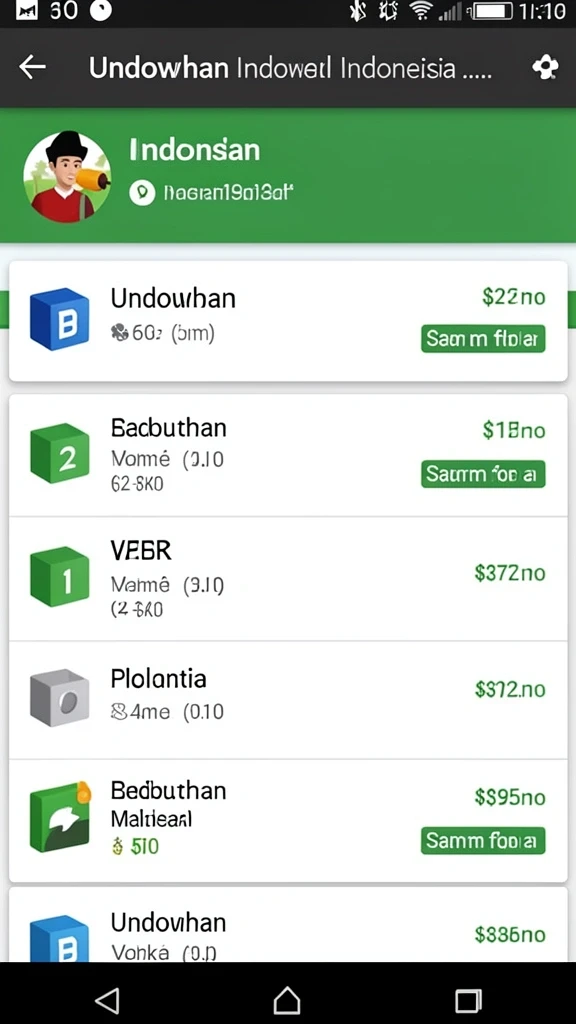The image size is (576, 1024).
Task: Open the Undovhan row priced $836no
Action: [288, 925]
